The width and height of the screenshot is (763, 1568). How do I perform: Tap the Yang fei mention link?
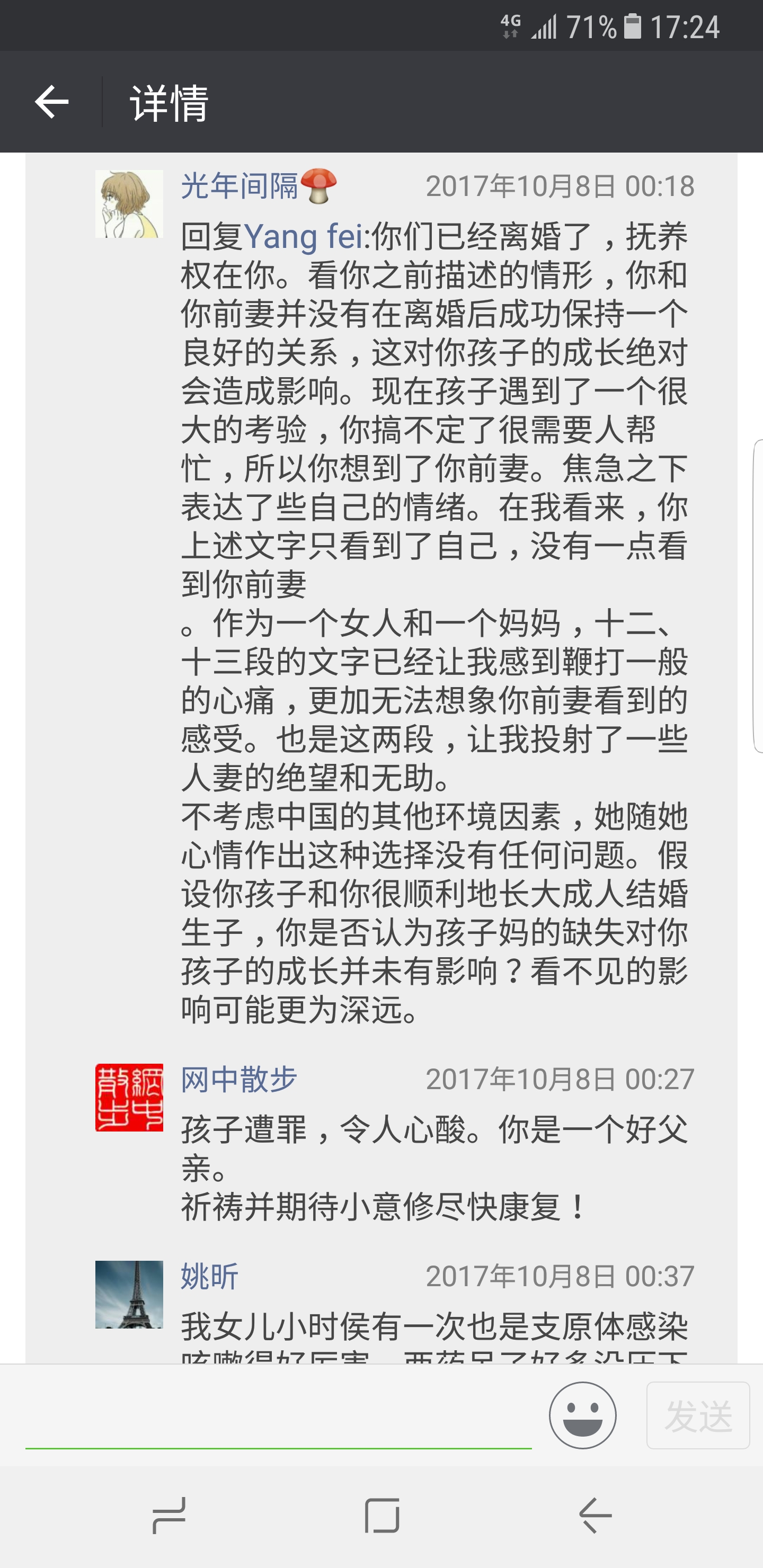(x=303, y=237)
